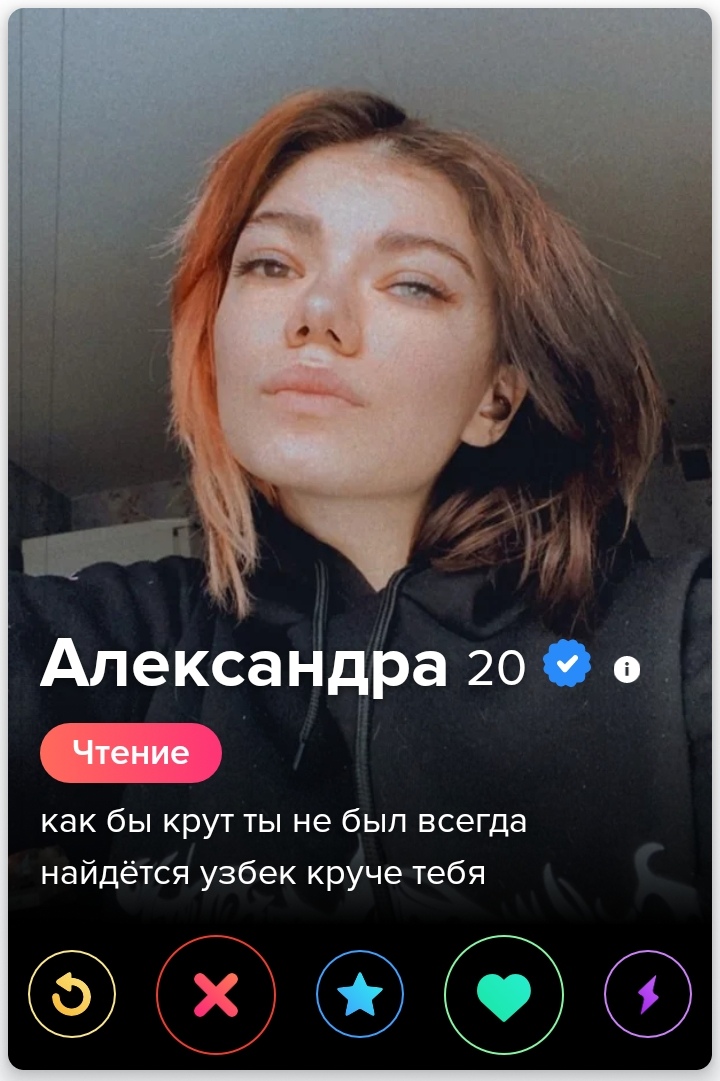Image resolution: width=720 pixels, height=1081 pixels.
Task: Activate Boost with the purple lightning bolt
Action: pyautogui.click(x=648, y=994)
